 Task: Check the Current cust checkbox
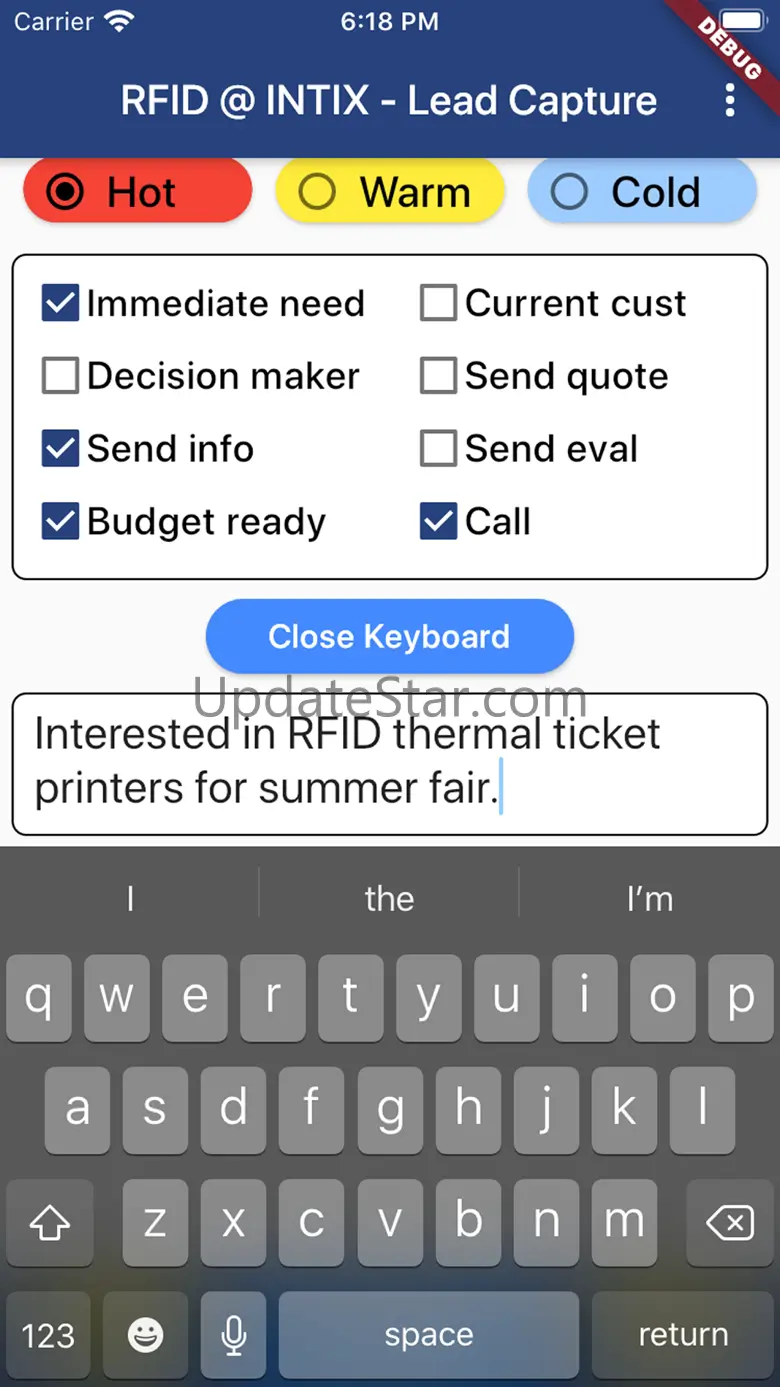(x=439, y=303)
